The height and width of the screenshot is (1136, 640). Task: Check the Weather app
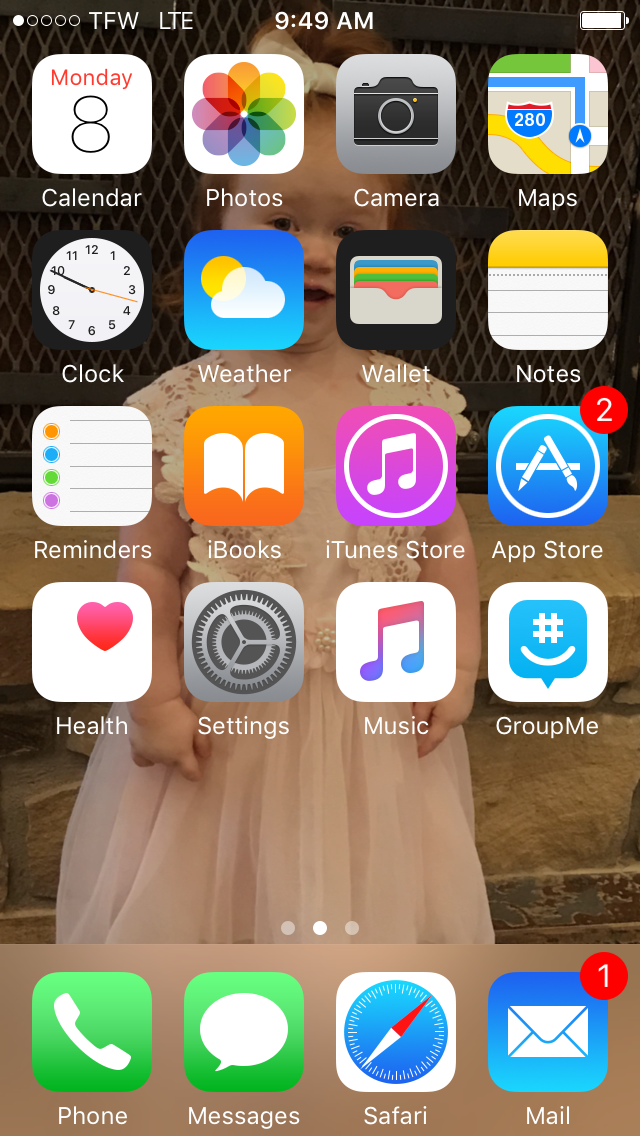pyautogui.click(x=244, y=290)
